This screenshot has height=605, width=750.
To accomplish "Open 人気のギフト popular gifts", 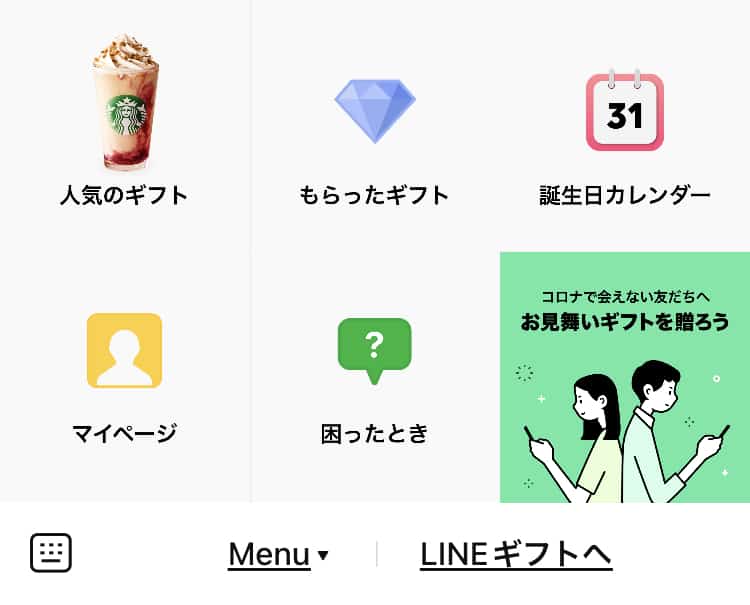I will tap(124, 125).
